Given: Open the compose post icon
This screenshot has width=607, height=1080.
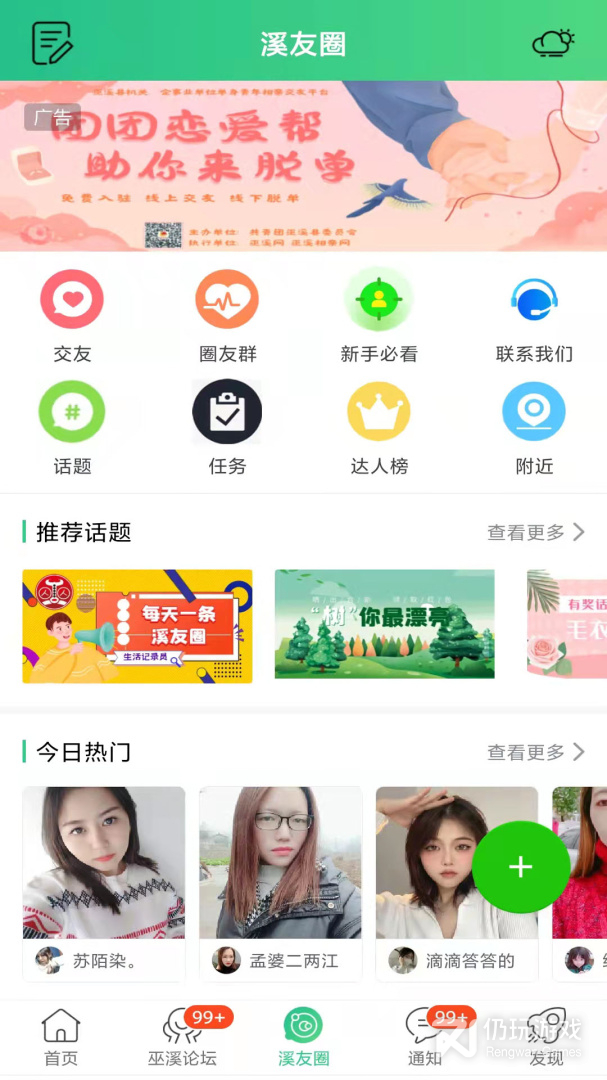Looking at the screenshot, I should coord(52,43).
